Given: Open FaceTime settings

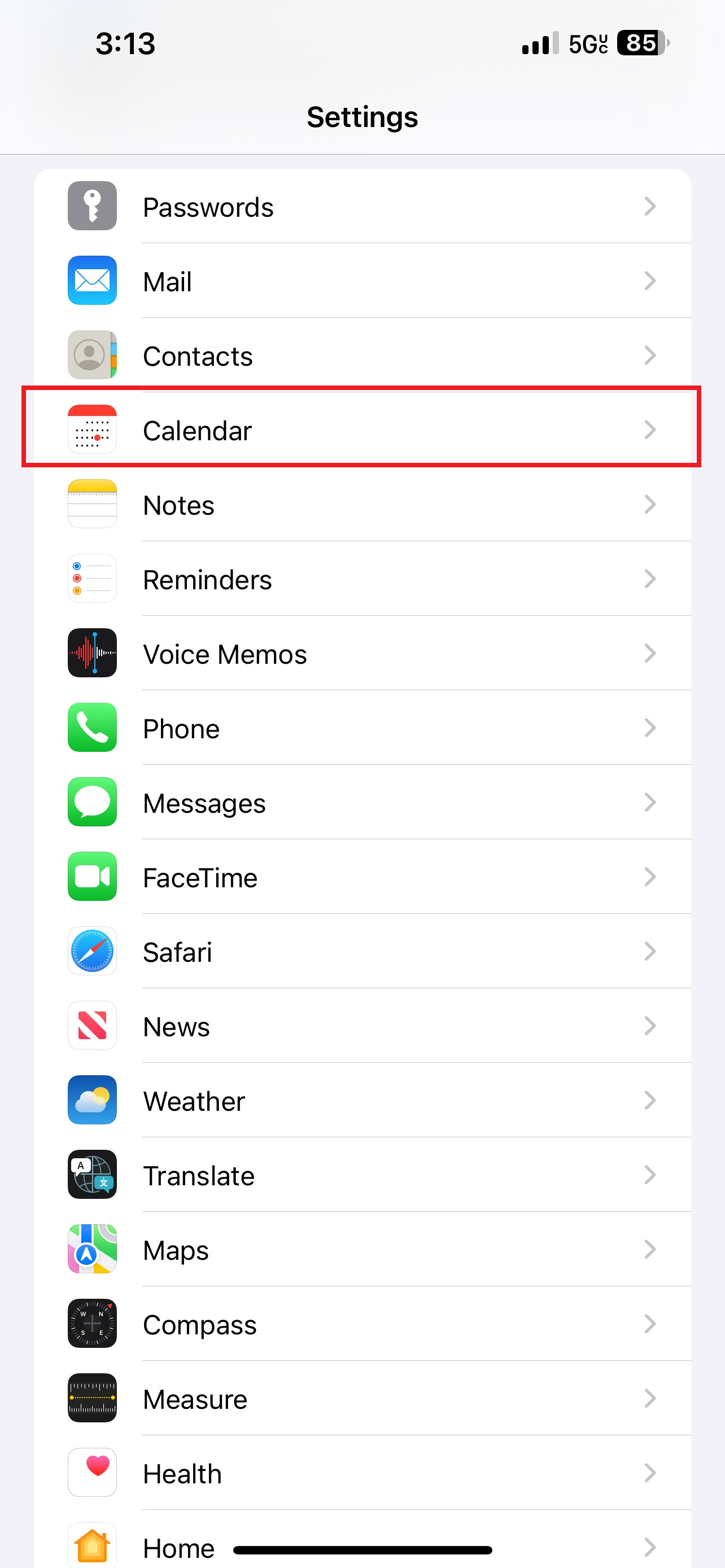Looking at the screenshot, I should tap(361, 877).
